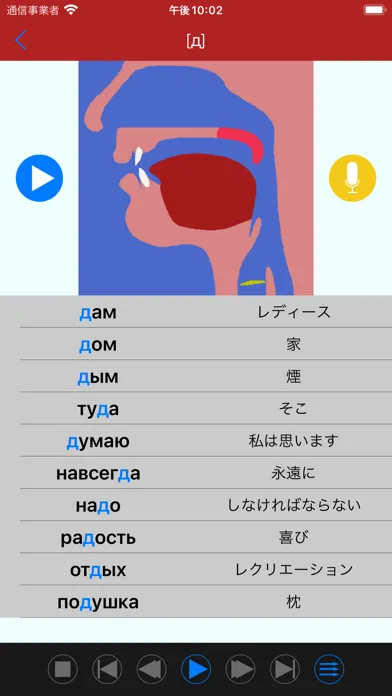This screenshot has height=696, width=392.
Task: Fast forward to the next word
Action: [240, 669]
